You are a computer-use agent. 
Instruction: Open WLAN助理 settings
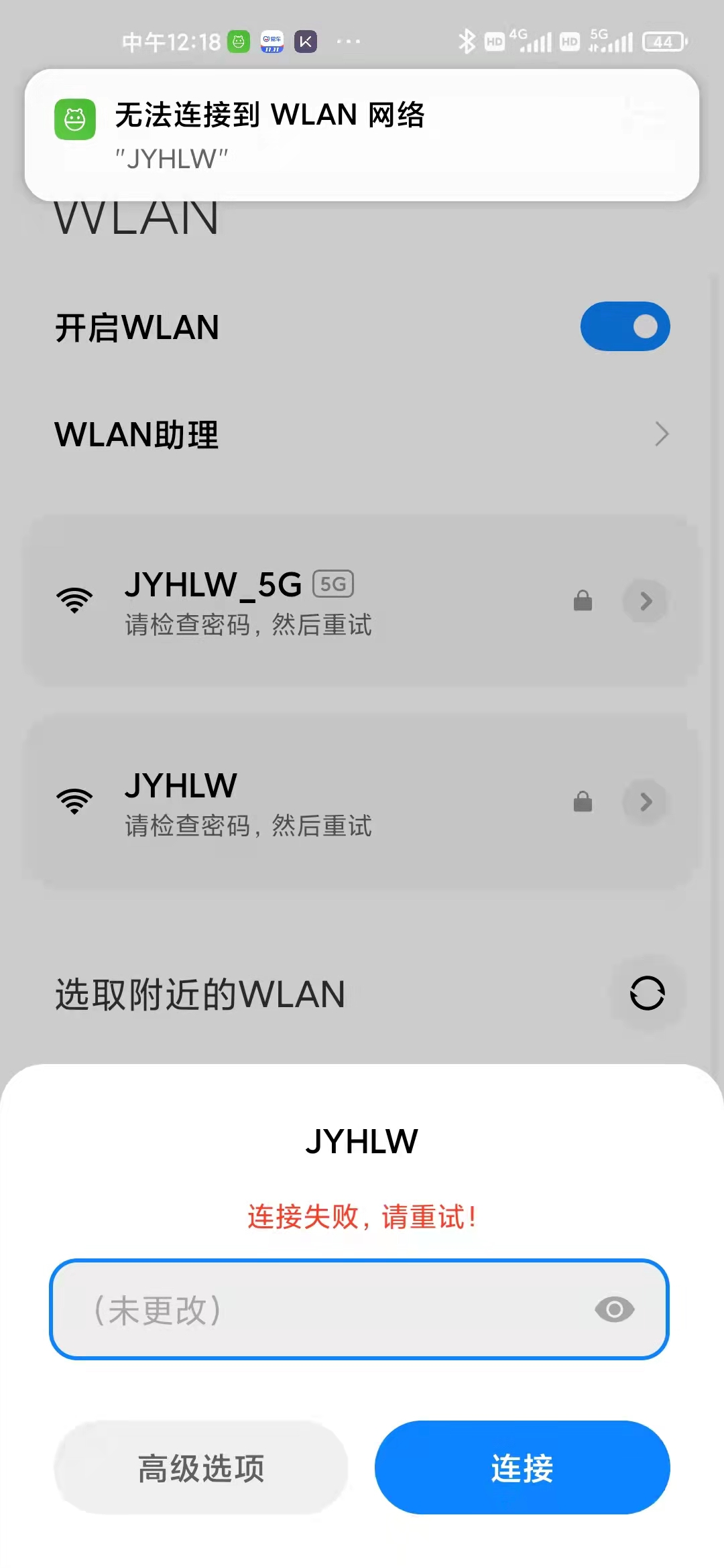point(362,434)
